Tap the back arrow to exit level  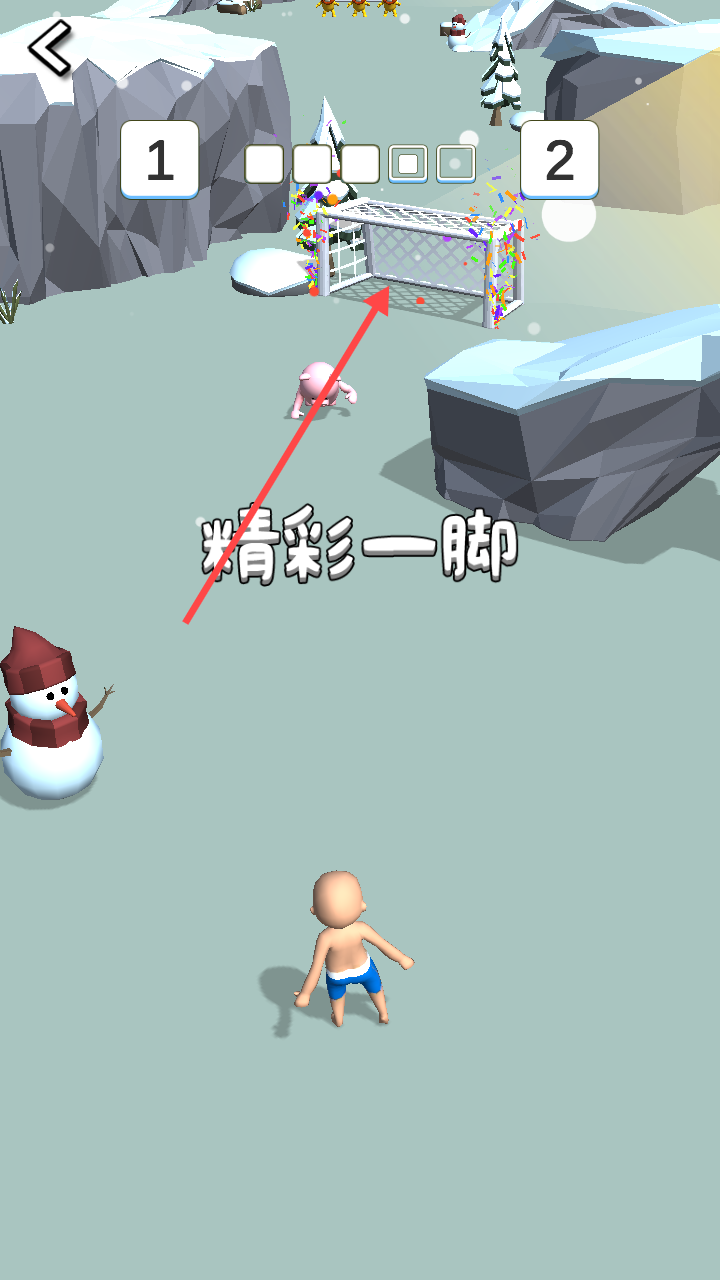click(x=48, y=47)
